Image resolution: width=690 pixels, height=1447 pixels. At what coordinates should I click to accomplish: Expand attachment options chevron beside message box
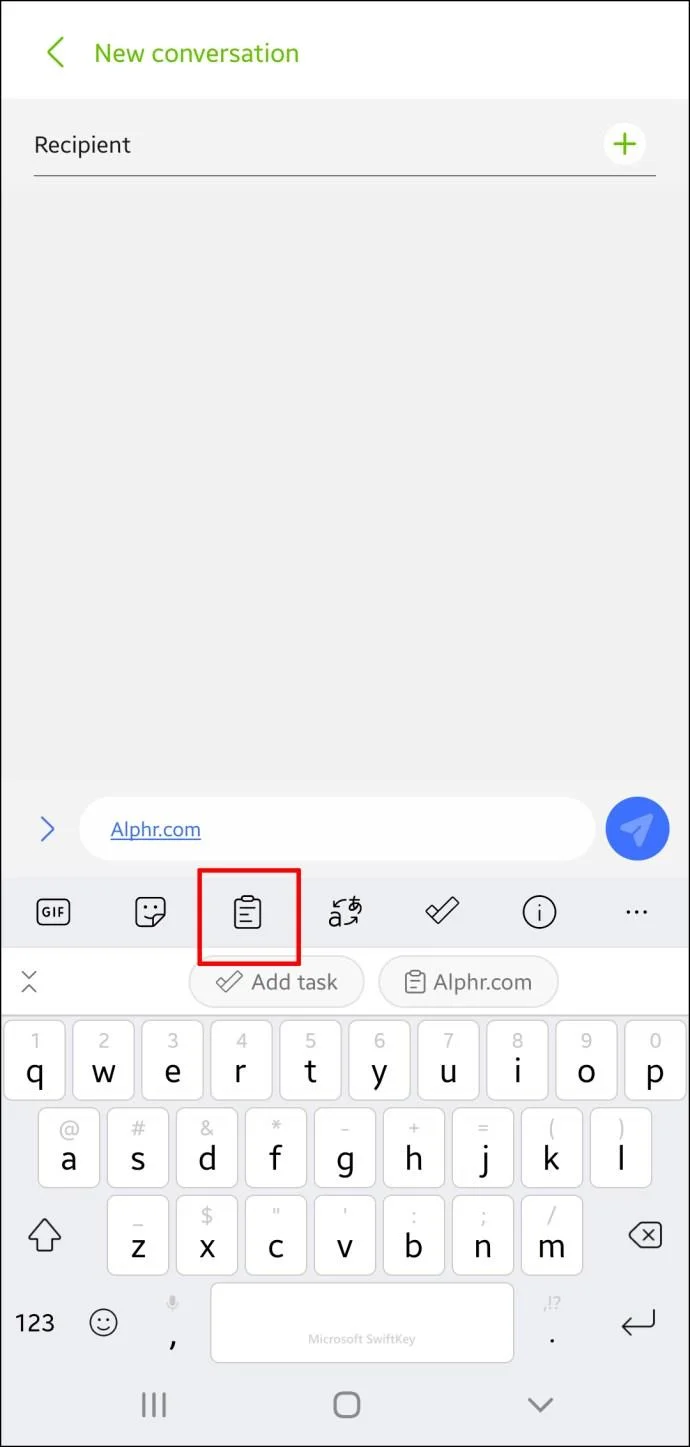coord(47,829)
